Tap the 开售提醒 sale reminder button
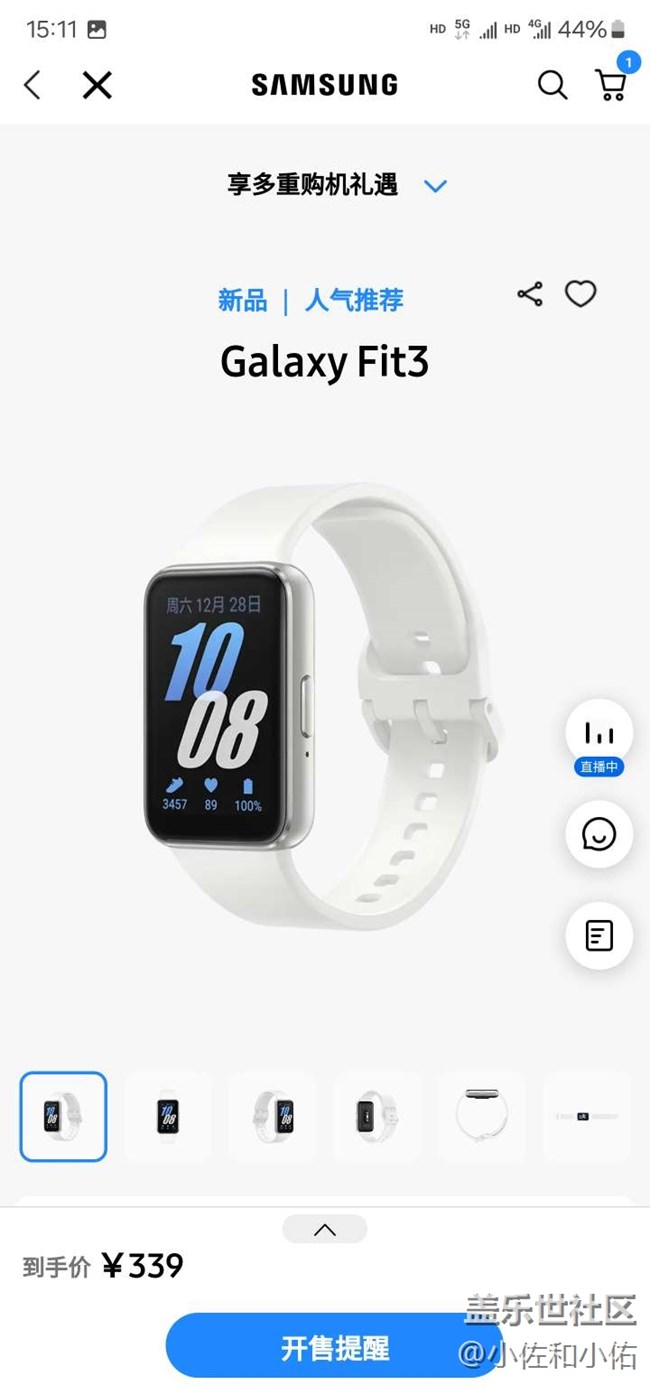The height and width of the screenshot is (1394, 650). [x=334, y=1348]
